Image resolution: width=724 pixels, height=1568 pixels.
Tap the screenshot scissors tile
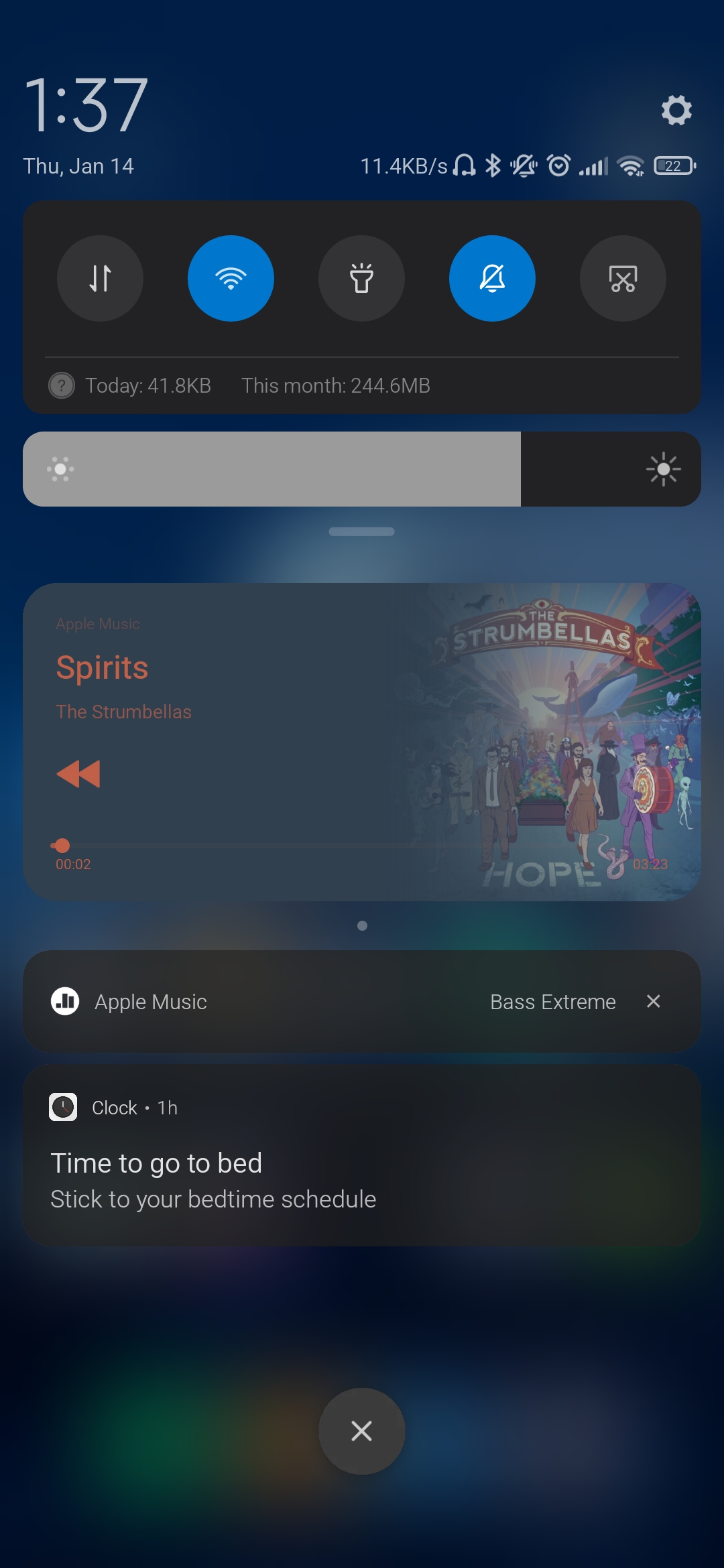point(623,278)
